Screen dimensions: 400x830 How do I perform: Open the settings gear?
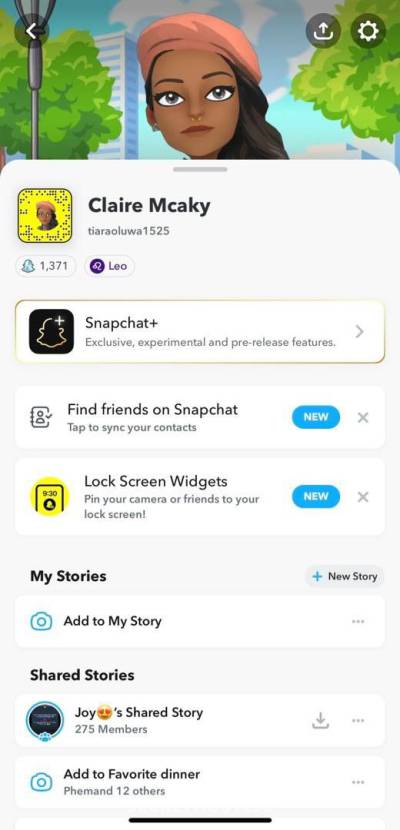click(368, 32)
